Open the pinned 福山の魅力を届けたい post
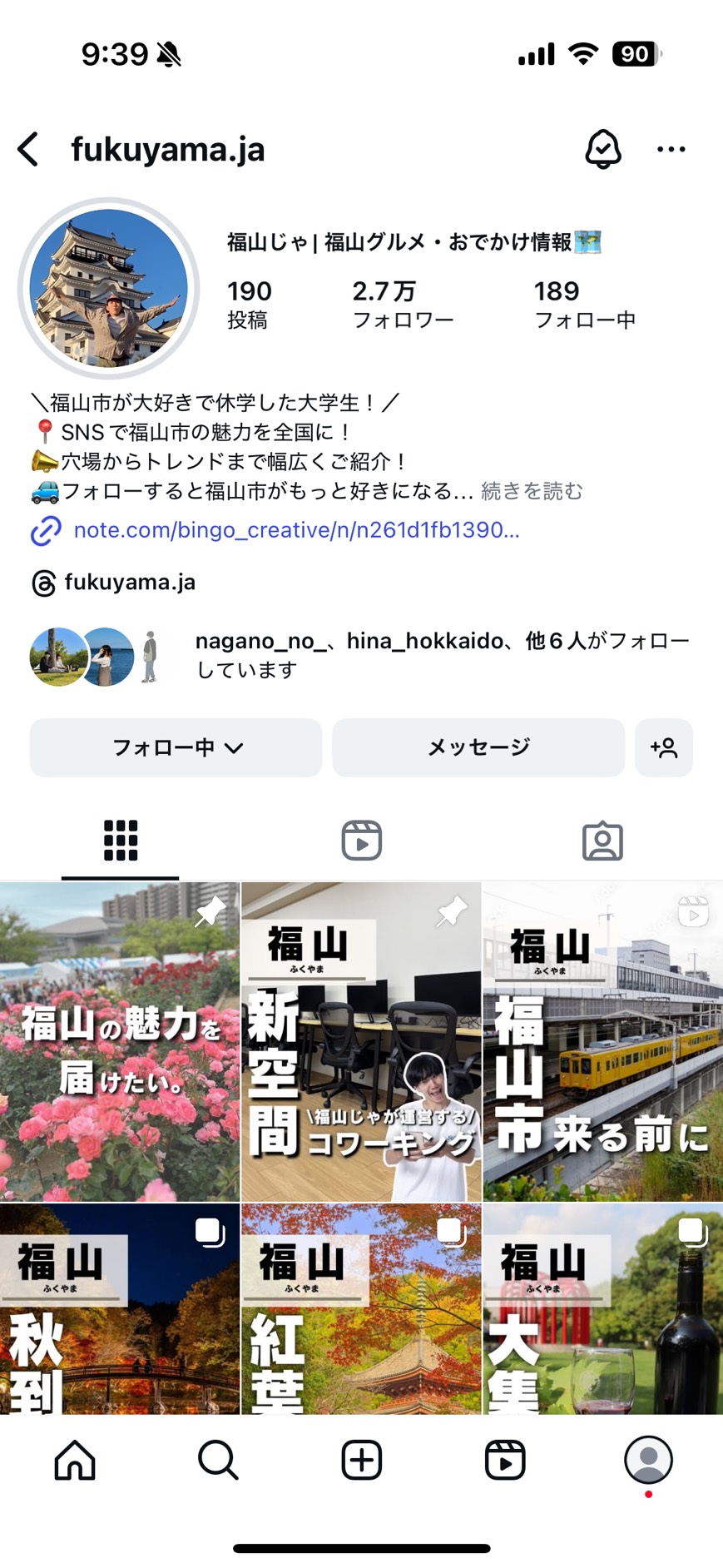The width and height of the screenshot is (723, 1568). pyautogui.click(x=119, y=1040)
